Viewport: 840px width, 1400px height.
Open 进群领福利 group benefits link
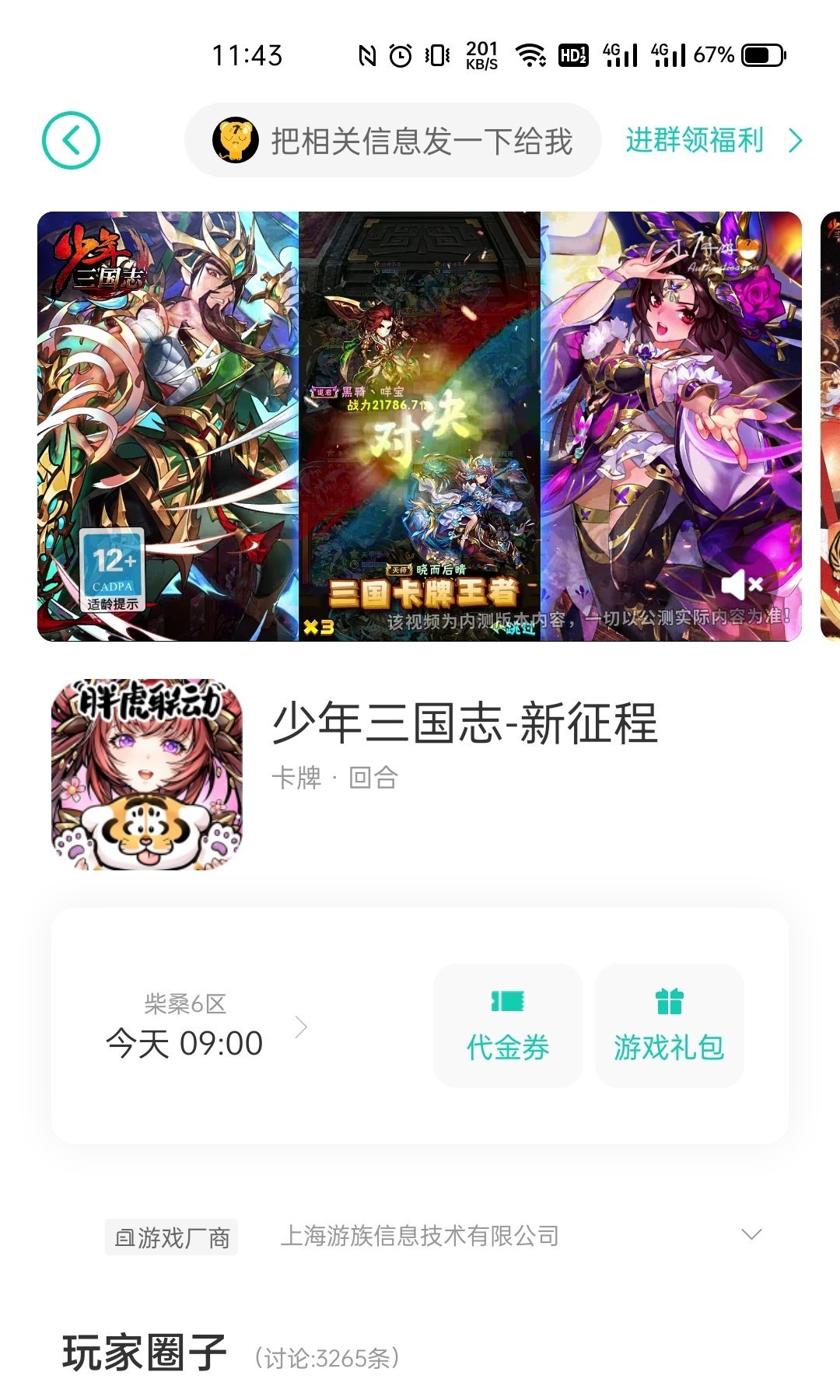point(693,142)
